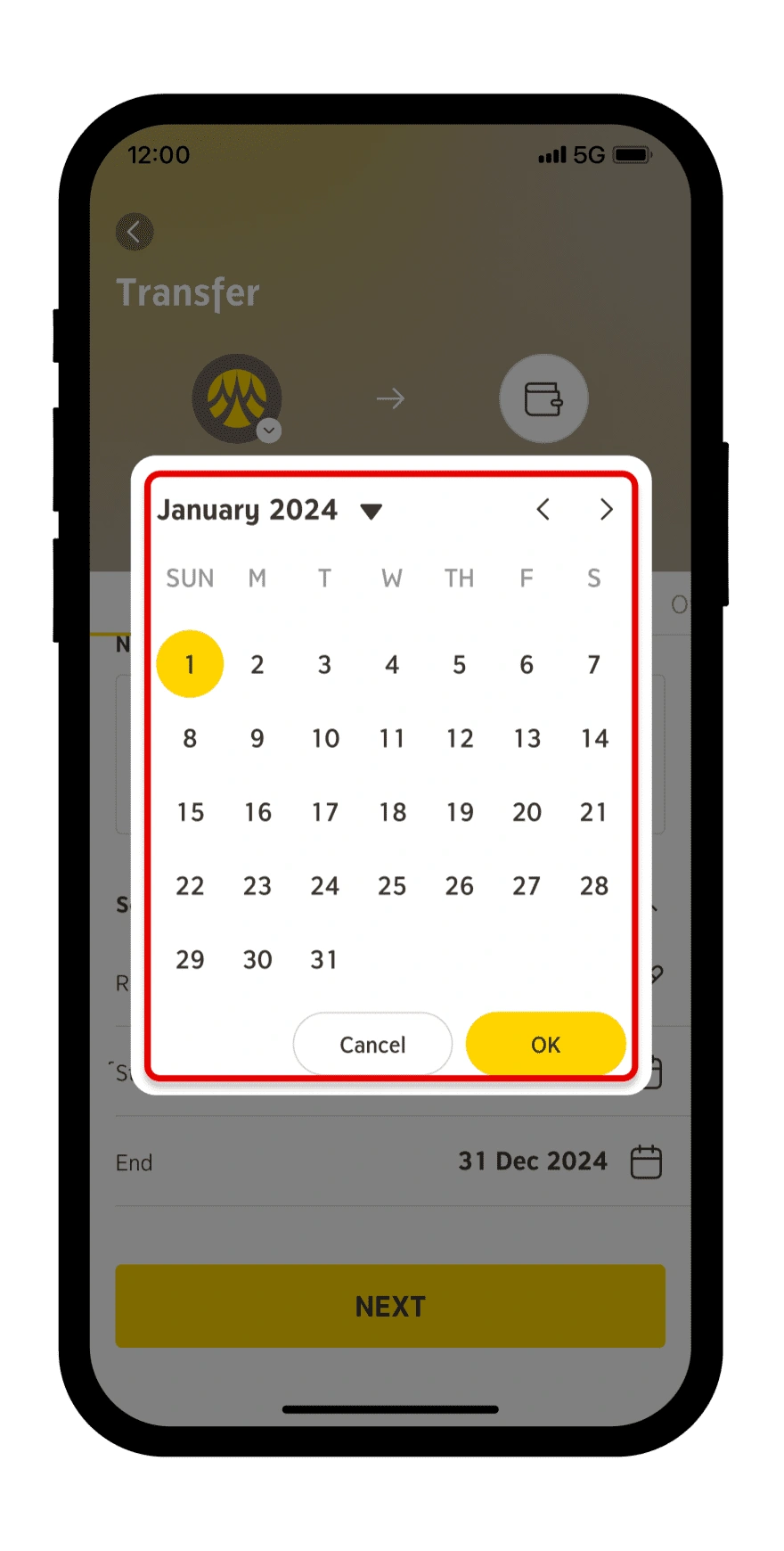Screen dimensions: 784x1551
Task: Pick January 31 as the date
Action: click(x=324, y=960)
